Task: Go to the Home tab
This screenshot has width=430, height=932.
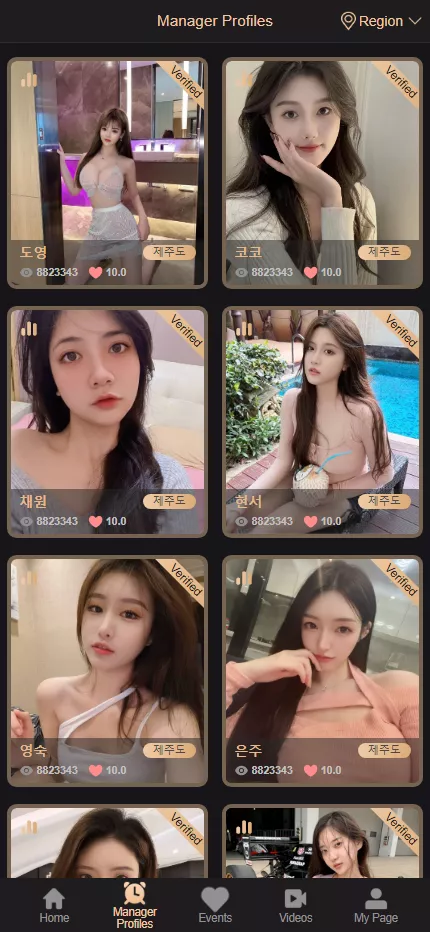Action: click(x=54, y=906)
